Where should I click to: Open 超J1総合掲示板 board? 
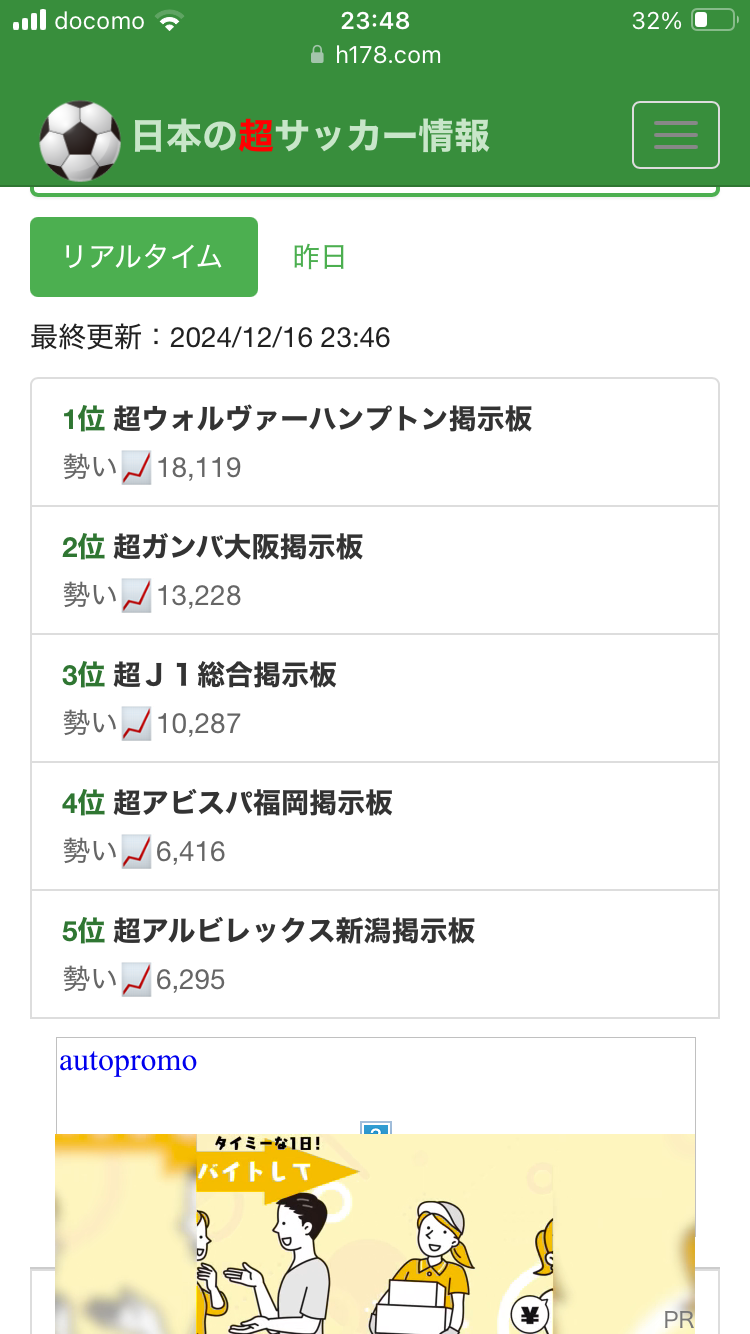[375, 698]
